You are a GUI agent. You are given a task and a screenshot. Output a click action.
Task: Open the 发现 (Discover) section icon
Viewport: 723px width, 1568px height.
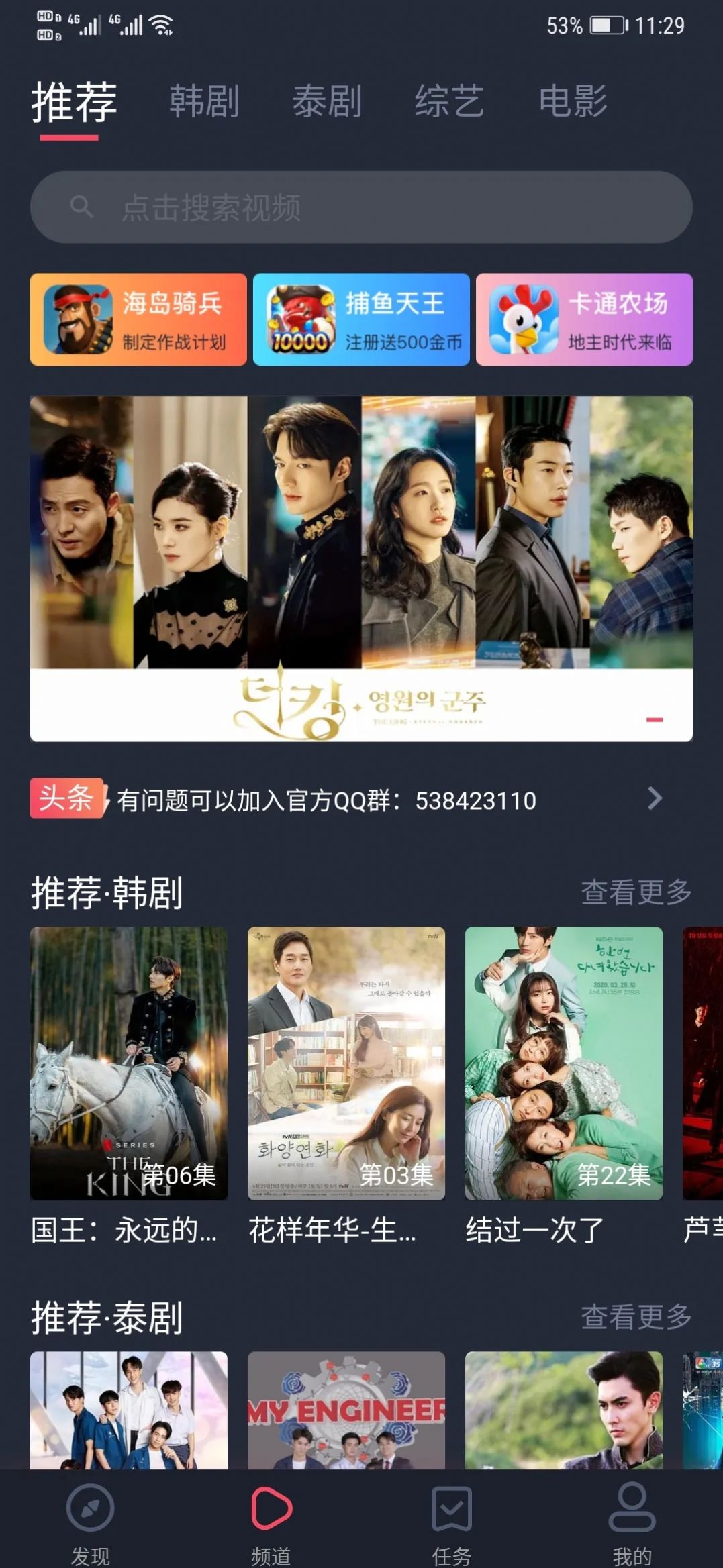90,1506
